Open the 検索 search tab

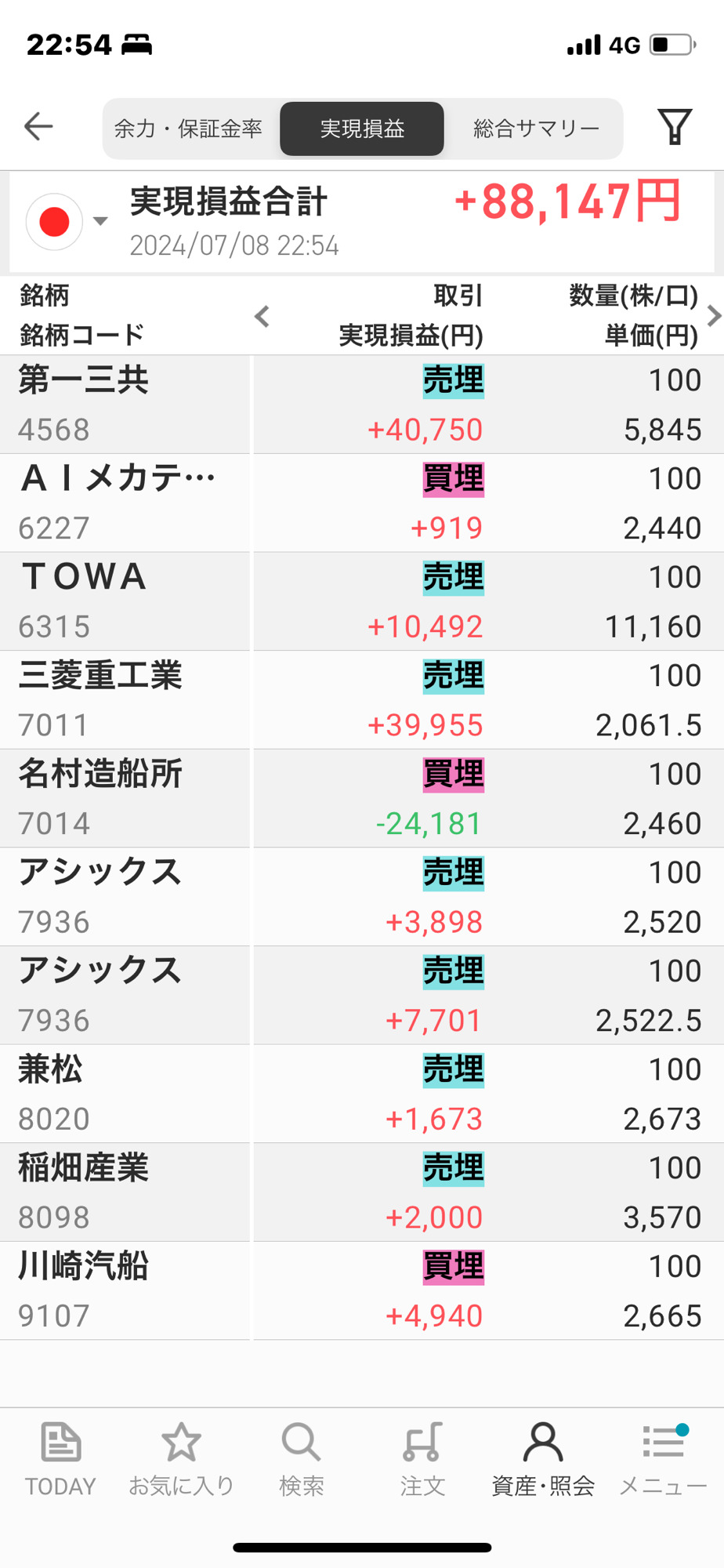pyautogui.click(x=302, y=1459)
